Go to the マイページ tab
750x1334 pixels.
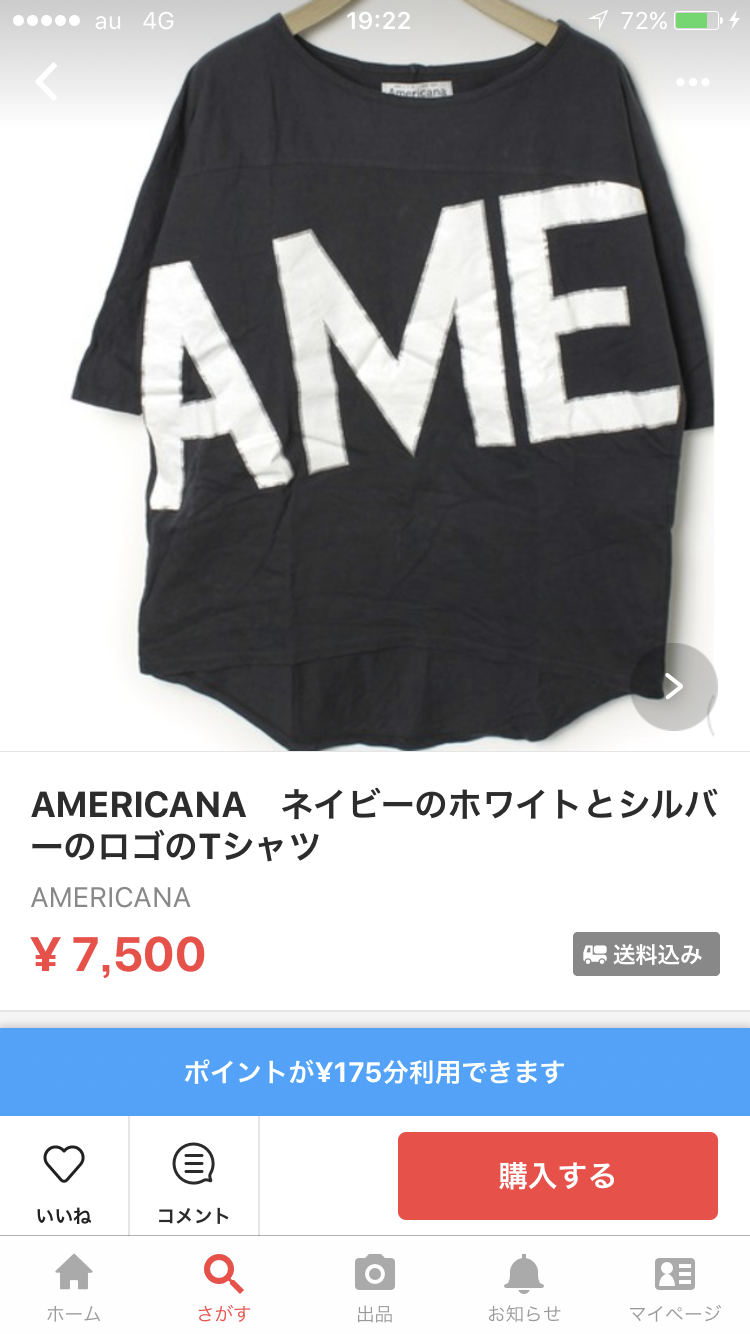pyautogui.click(x=674, y=1287)
